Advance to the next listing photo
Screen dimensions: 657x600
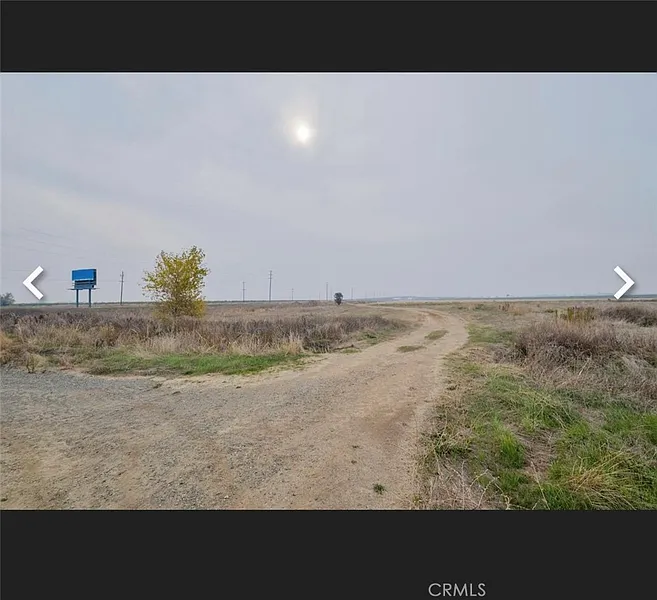click(623, 282)
